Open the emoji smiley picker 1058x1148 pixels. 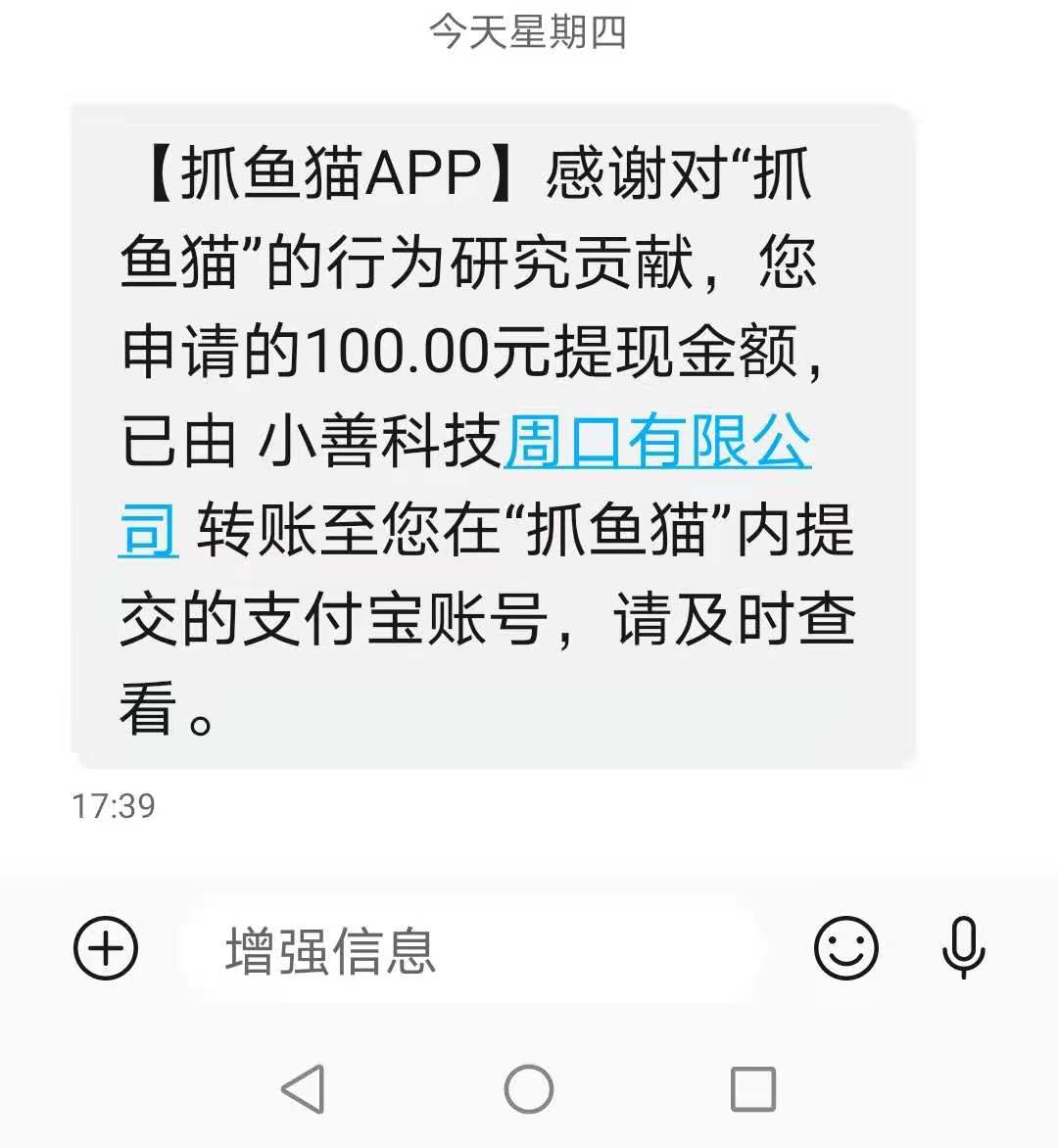[845, 948]
